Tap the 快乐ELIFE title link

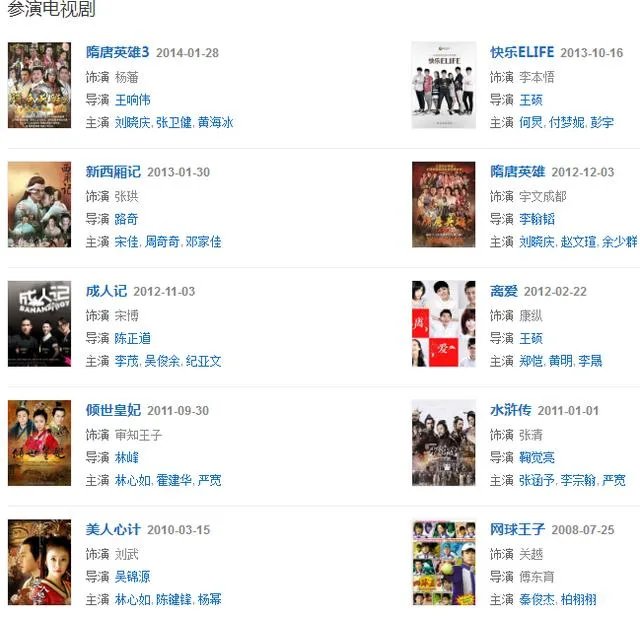tap(521, 53)
